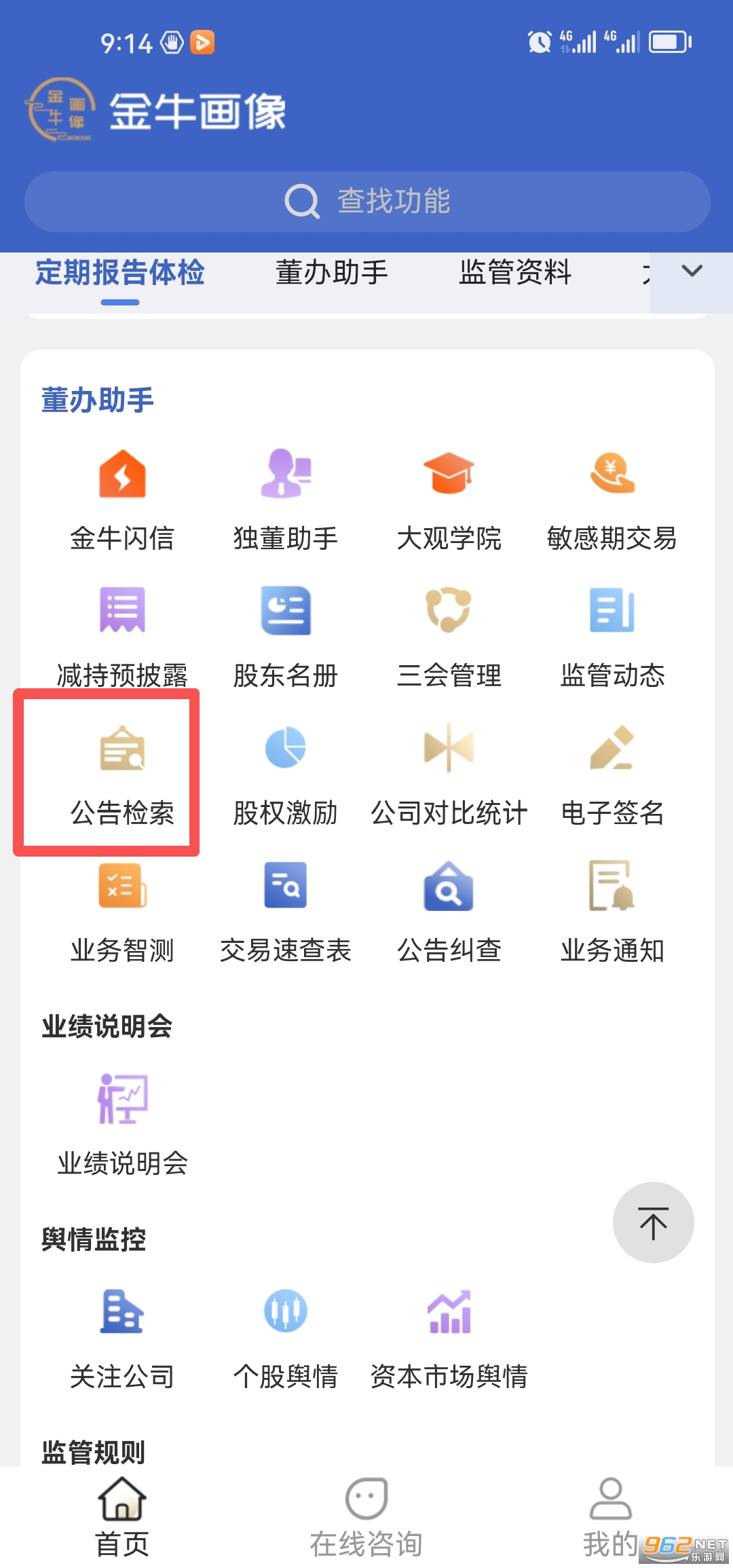The width and height of the screenshot is (733, 1568).
Task: Expand the category tabs dropdown arrow
Action: [x=691, y=272]
